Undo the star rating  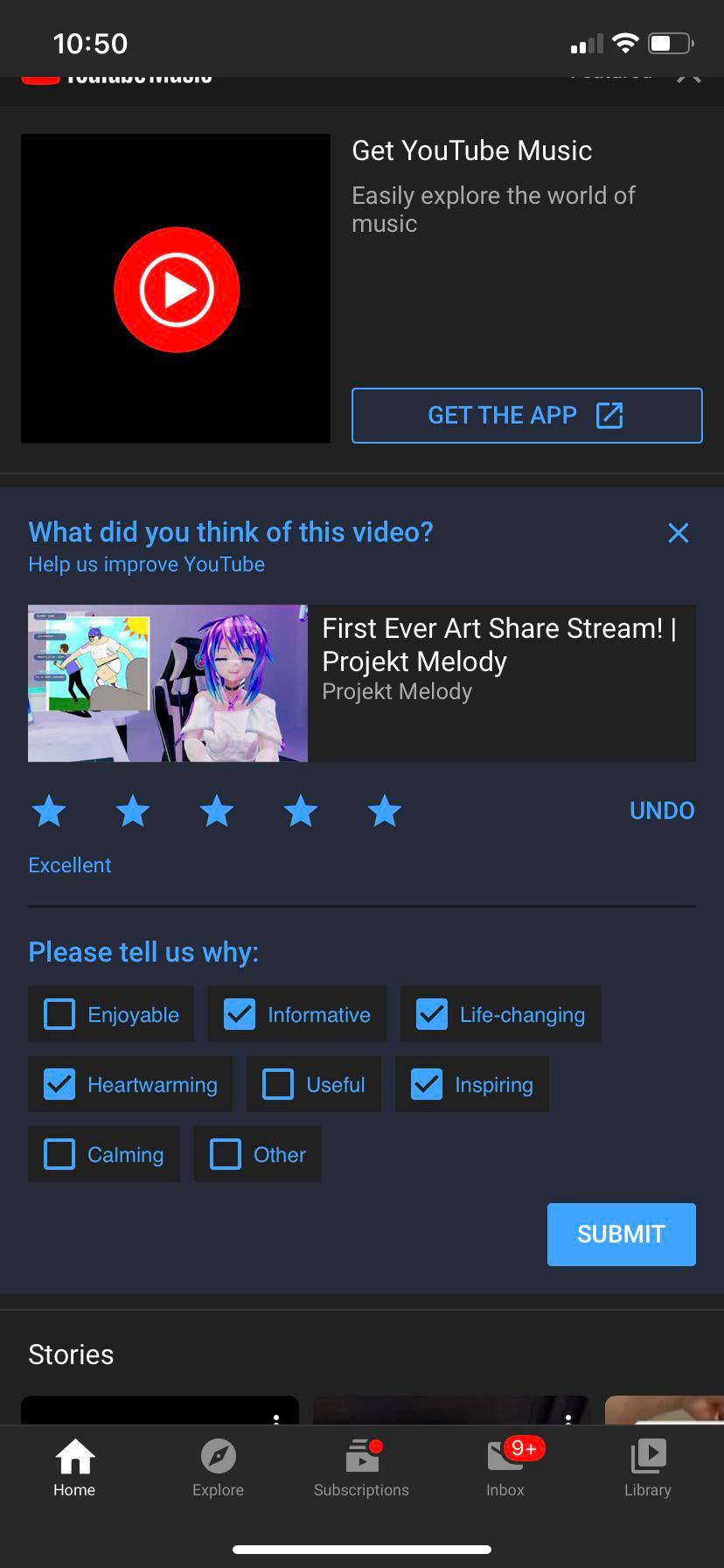click(661, 810)
